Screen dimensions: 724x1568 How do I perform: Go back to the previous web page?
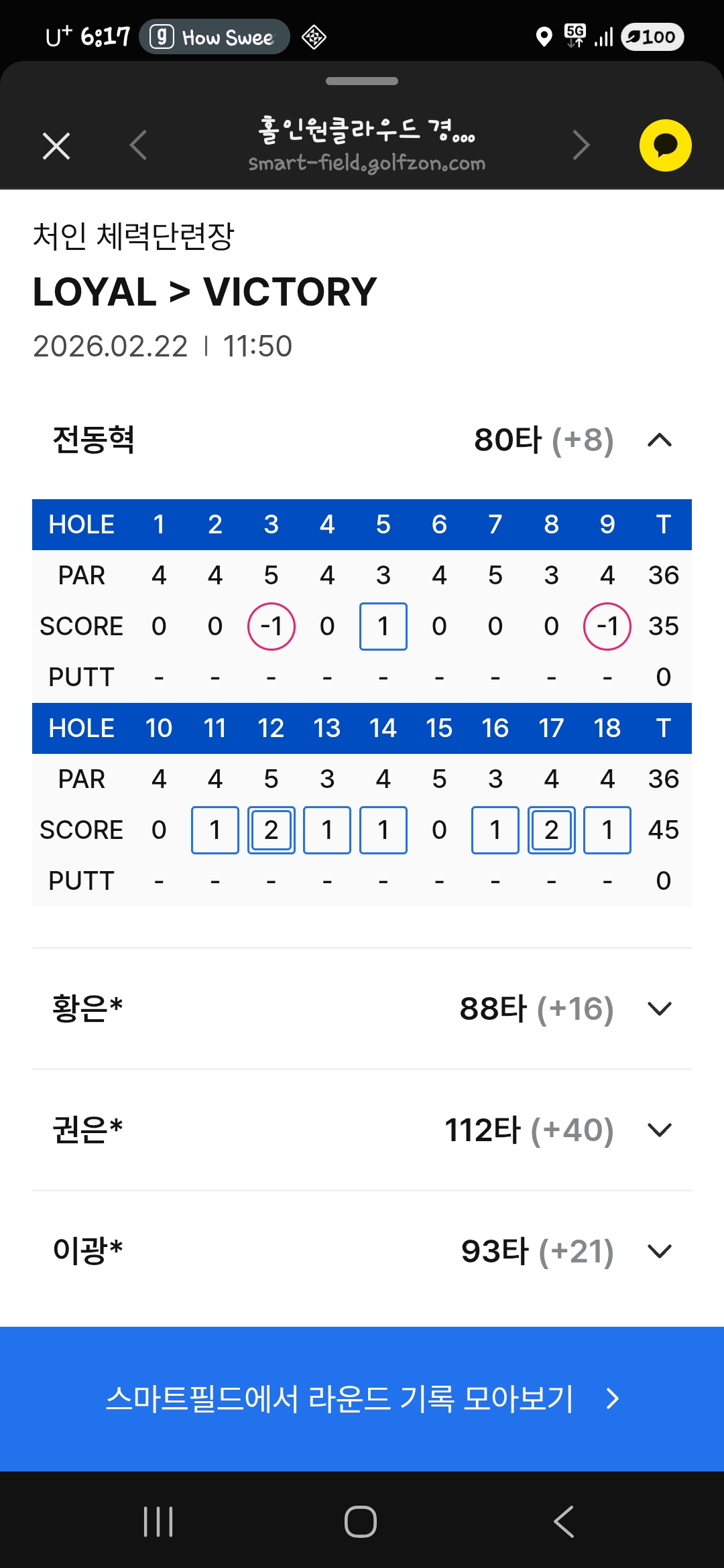pyautogui.click(x=139, y=145)
